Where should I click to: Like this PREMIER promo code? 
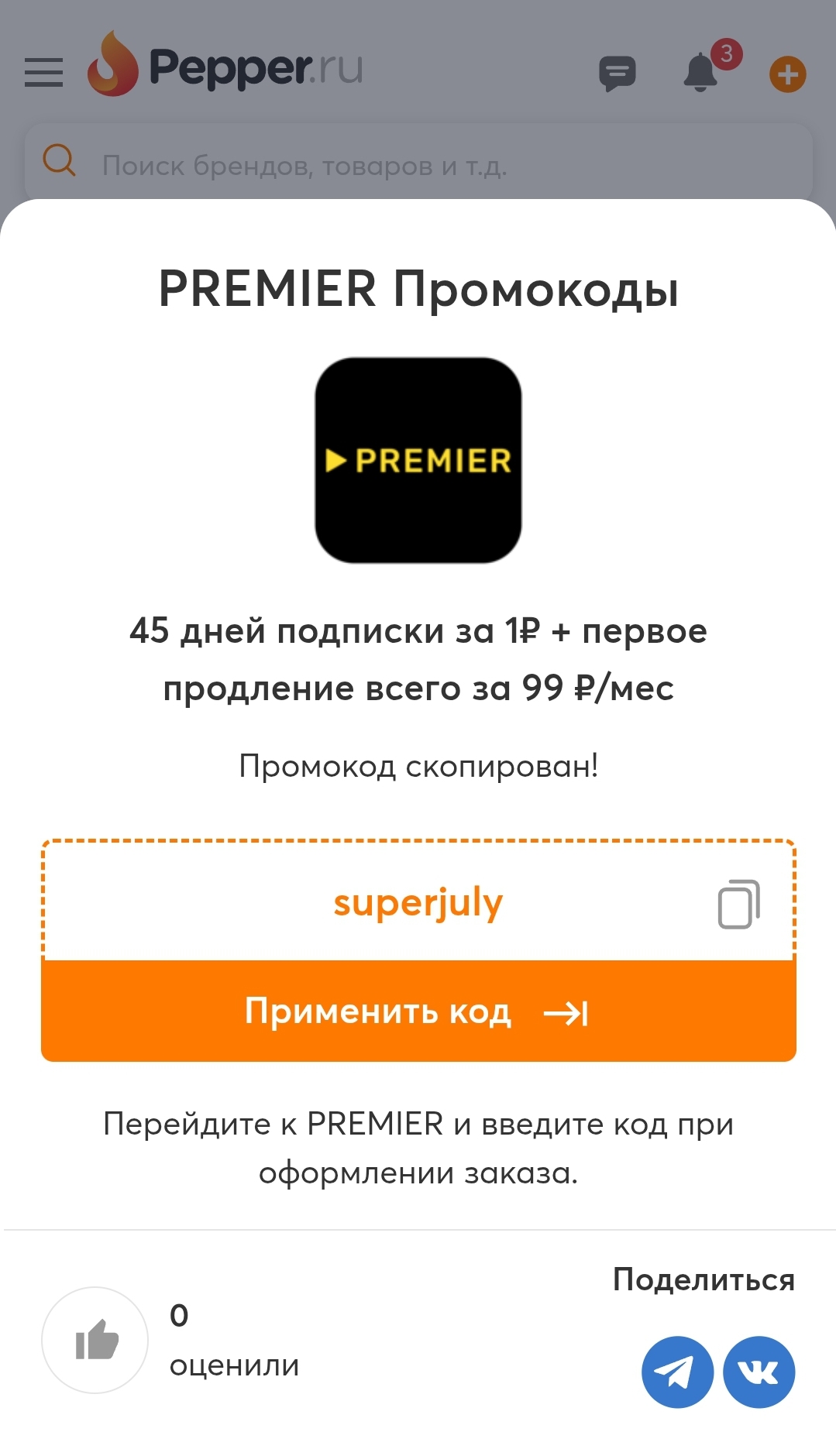[x=95, y=1340]
